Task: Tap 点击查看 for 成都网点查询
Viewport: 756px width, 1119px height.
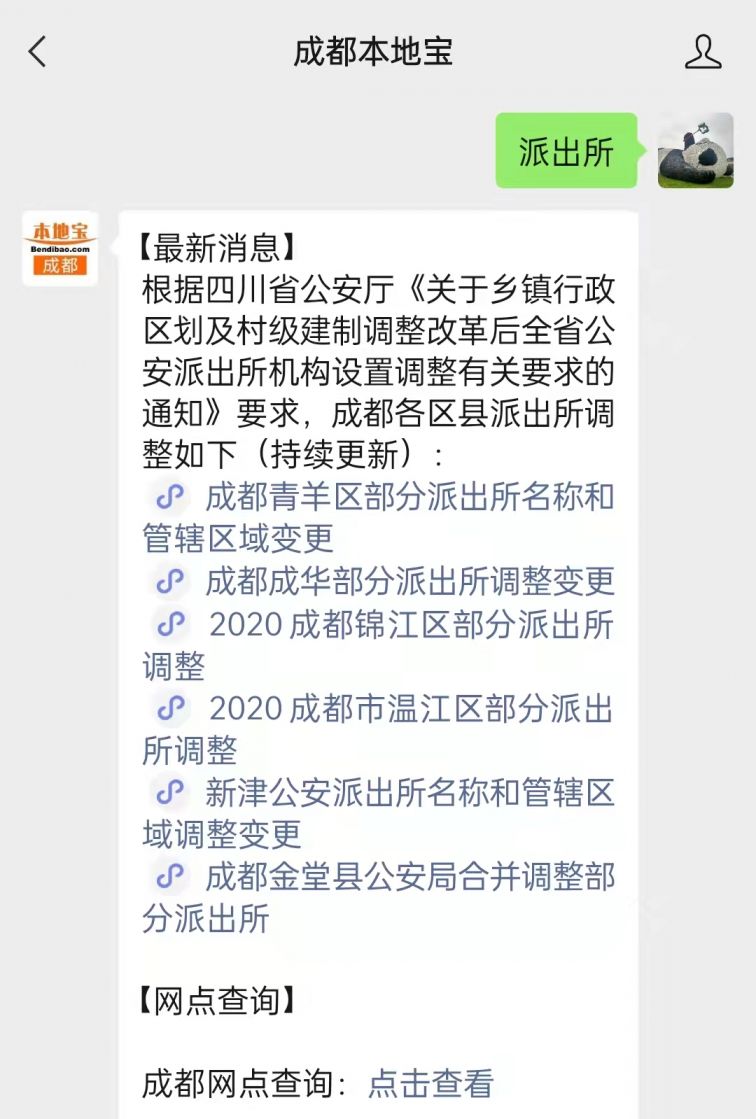Action: click(430, 1083)
